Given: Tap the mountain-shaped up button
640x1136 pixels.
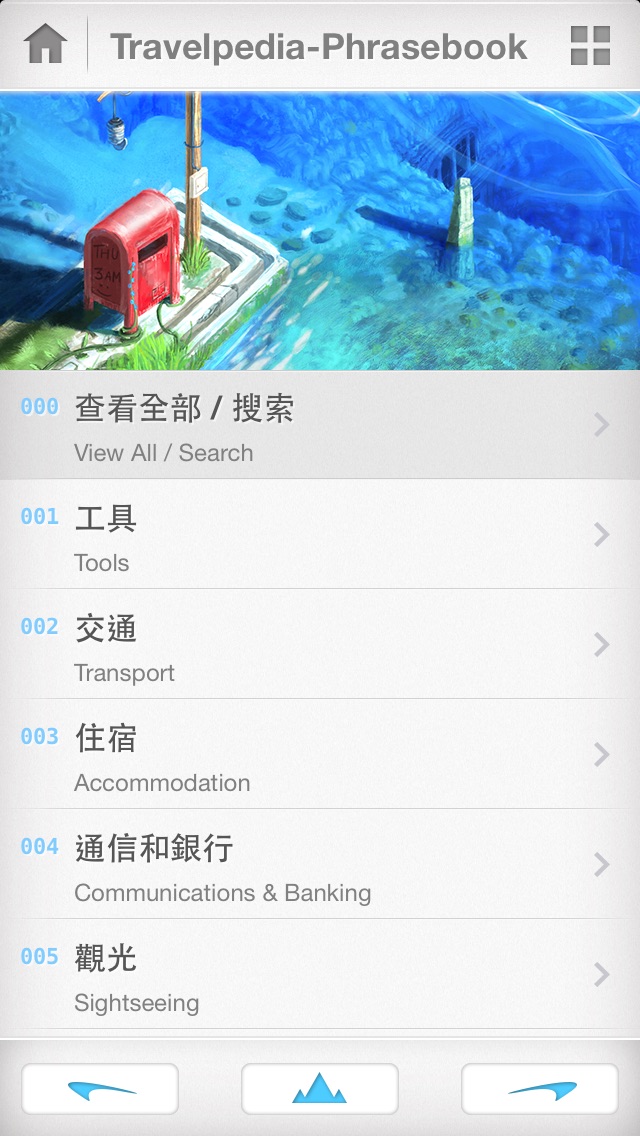Looking at the screenshot, I should coord(320,1089).
